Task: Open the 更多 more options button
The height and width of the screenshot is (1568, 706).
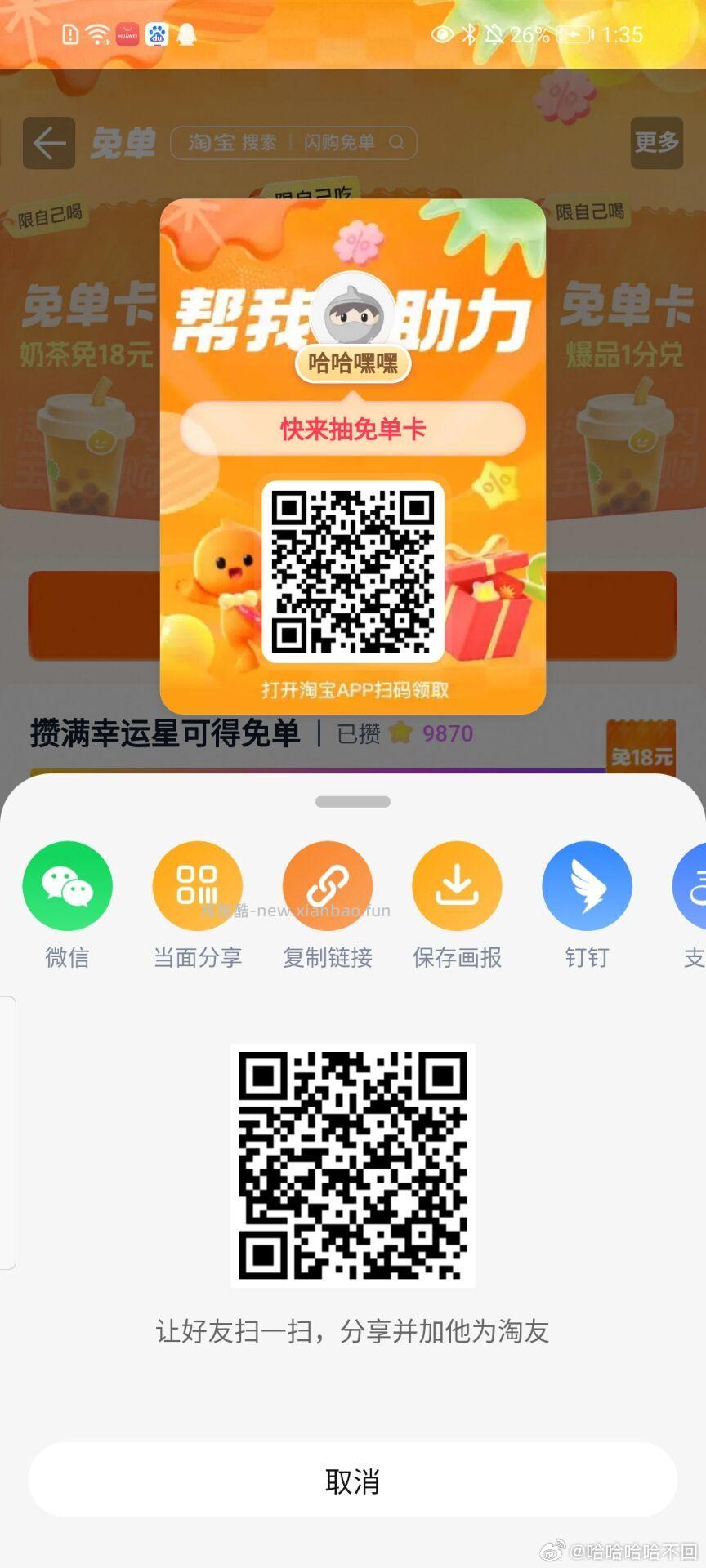Action: 656,140
